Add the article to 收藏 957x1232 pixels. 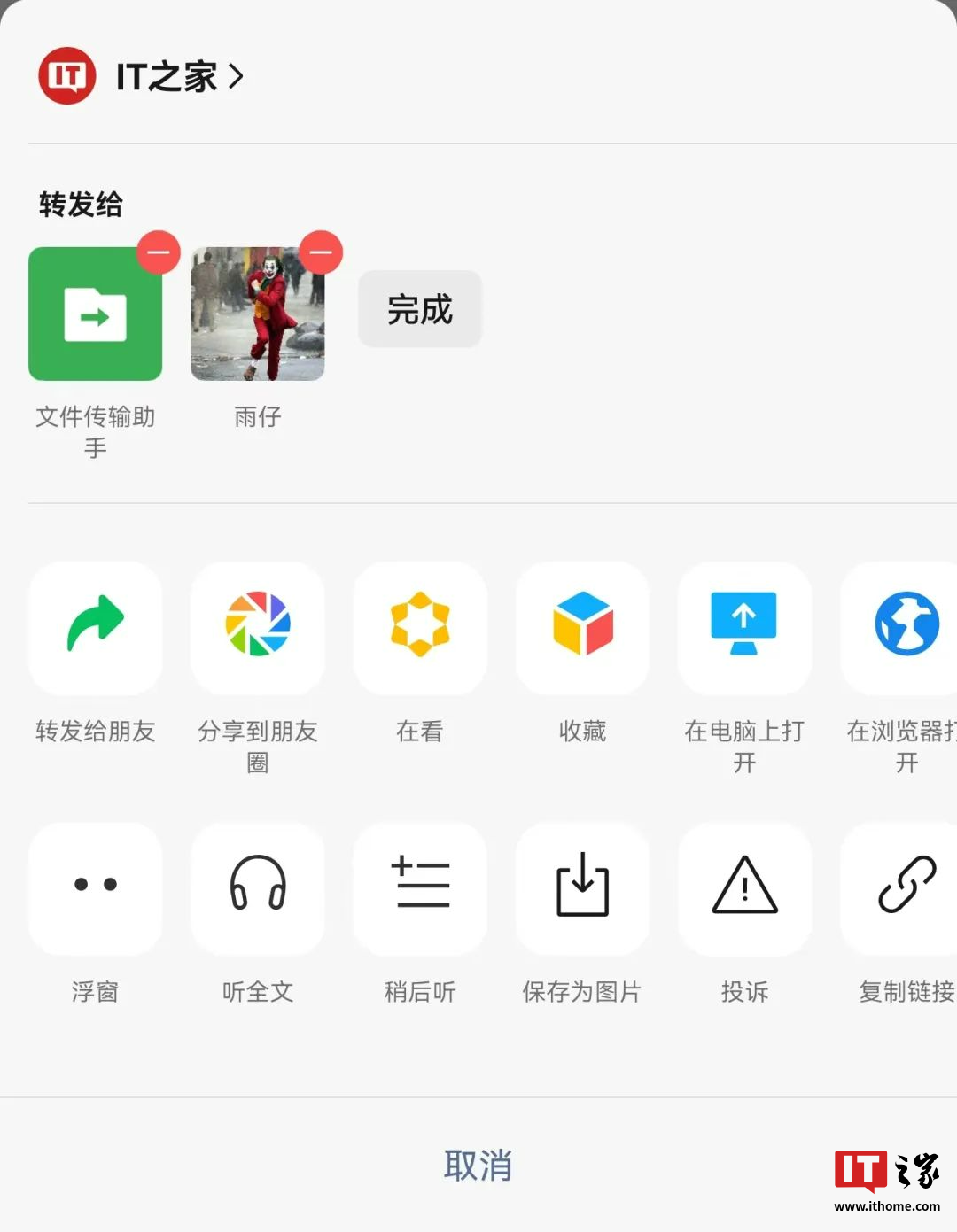pyautogui.click(x=582, y=628)
